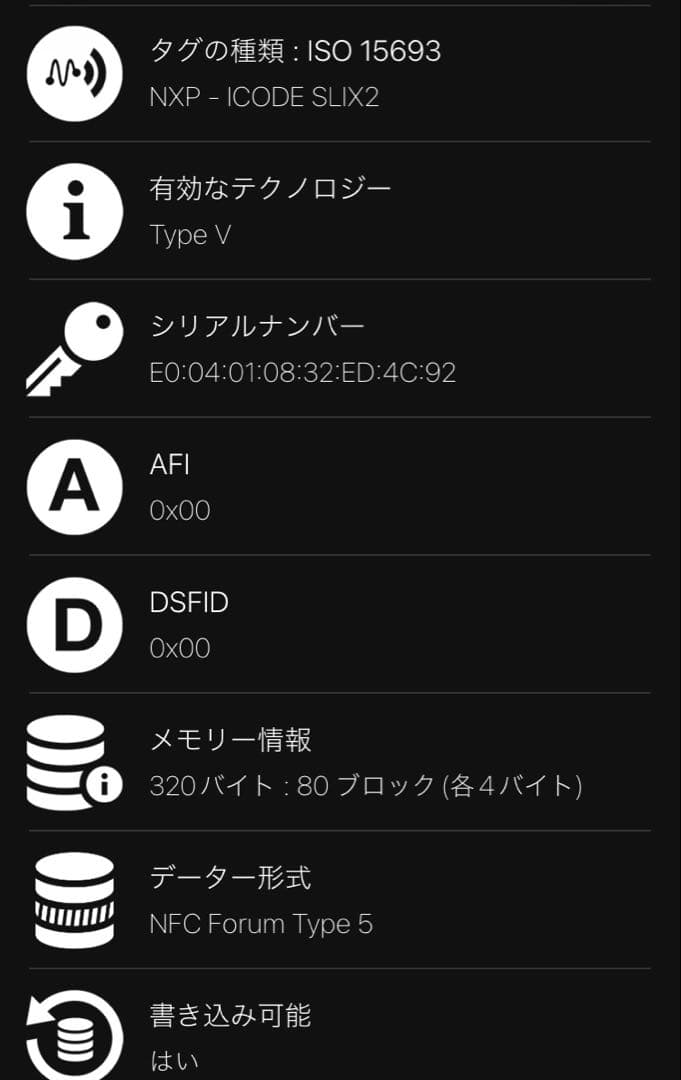Tap the シリアルナンバー row

[340, 349]
